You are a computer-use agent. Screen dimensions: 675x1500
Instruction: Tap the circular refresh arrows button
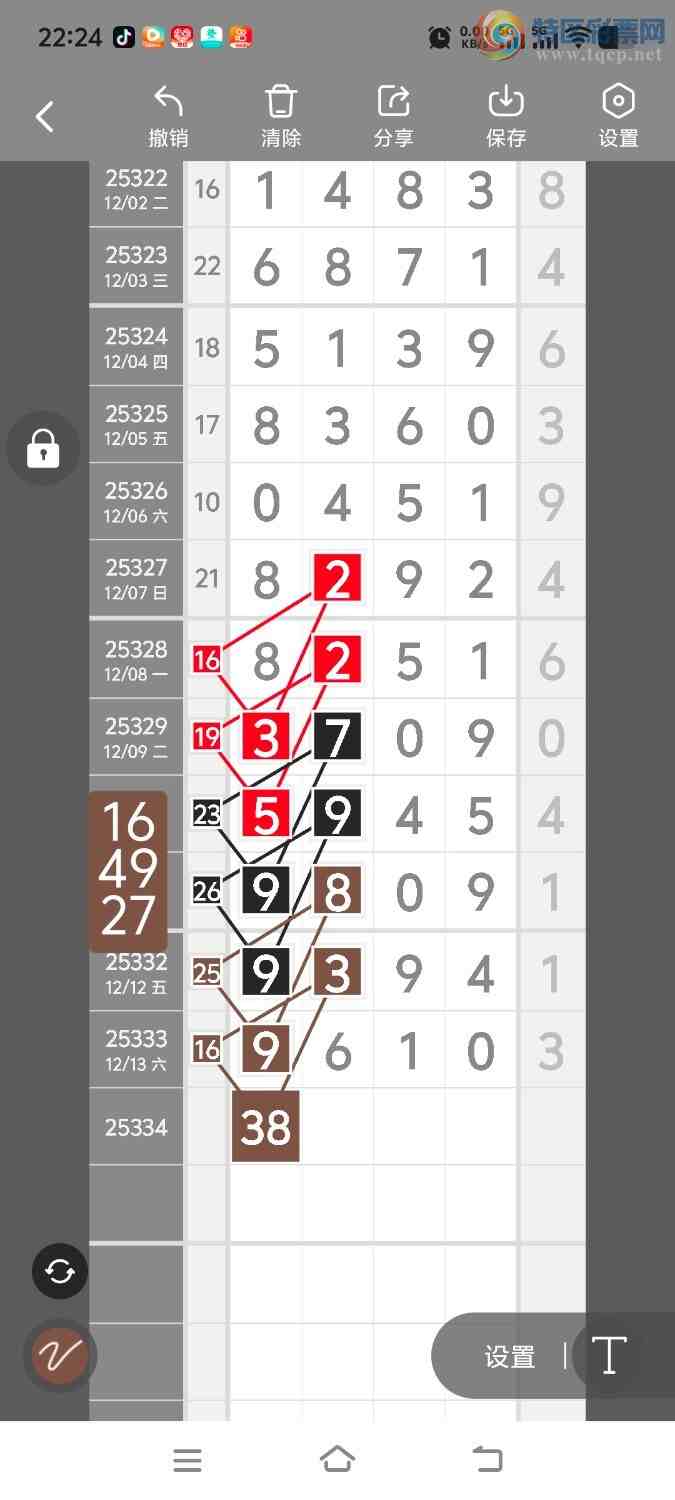tap(60, 1271)
